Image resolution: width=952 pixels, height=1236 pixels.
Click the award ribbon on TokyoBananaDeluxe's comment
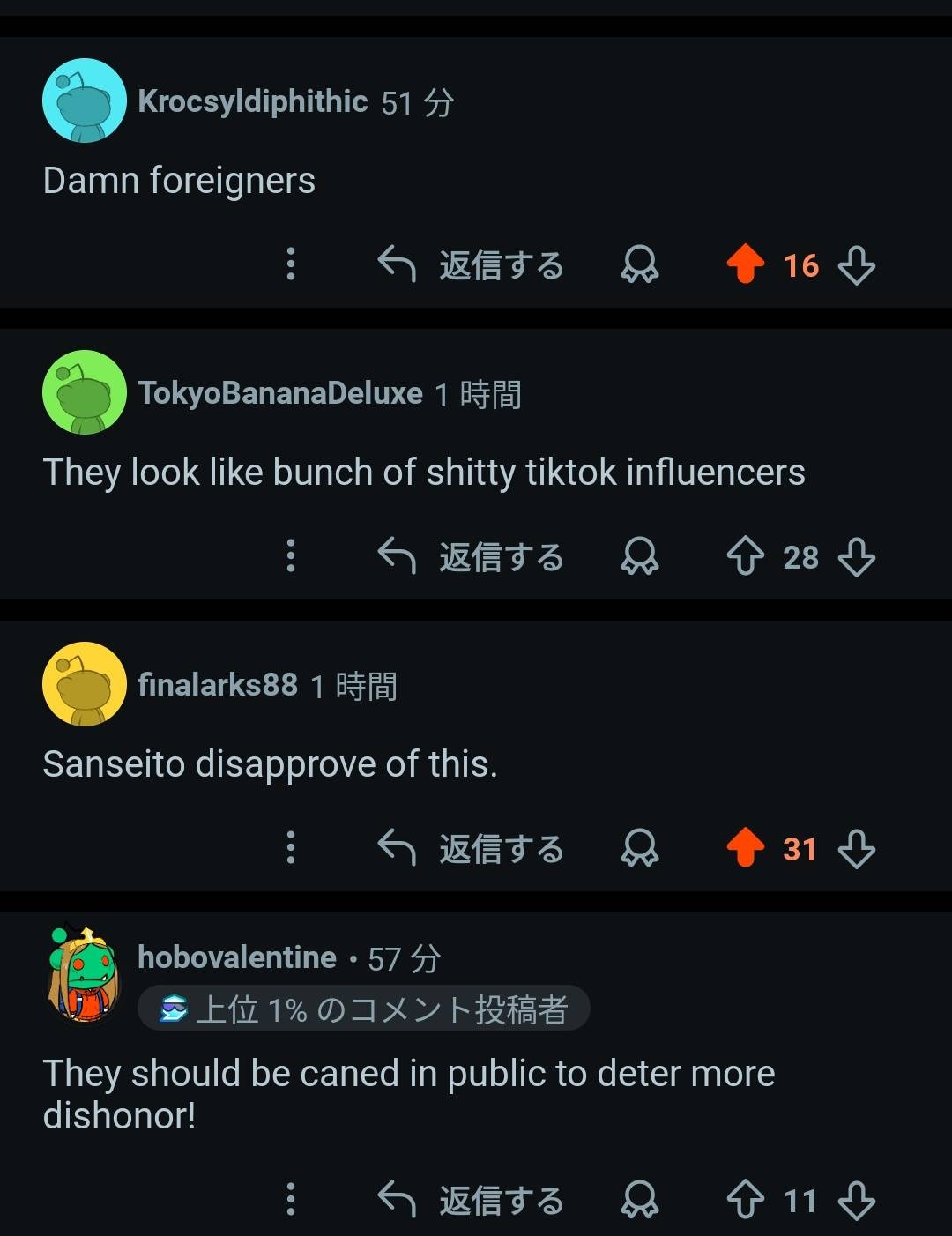tap(640, 556)
